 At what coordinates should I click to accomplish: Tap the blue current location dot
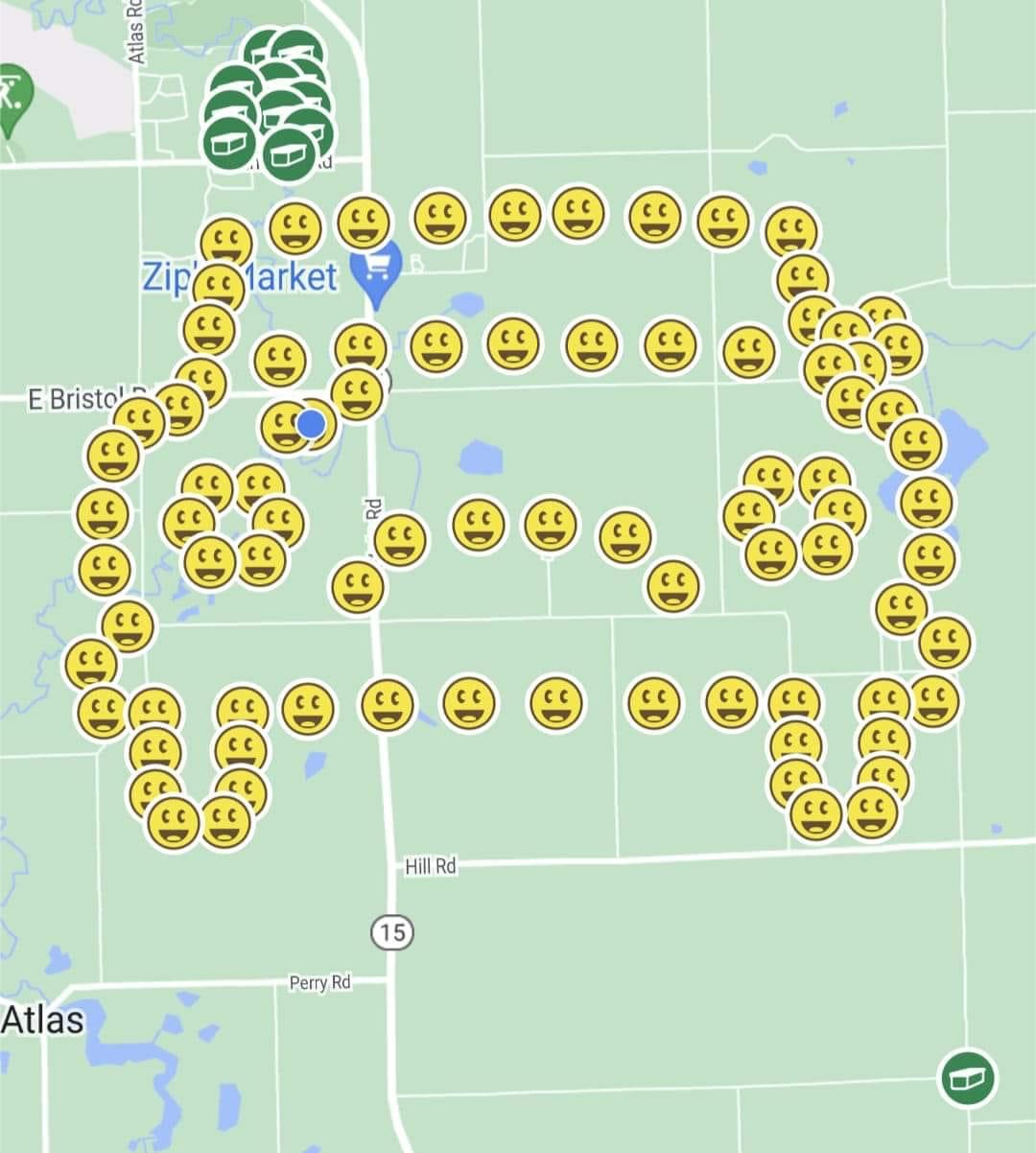pos(311,424)
